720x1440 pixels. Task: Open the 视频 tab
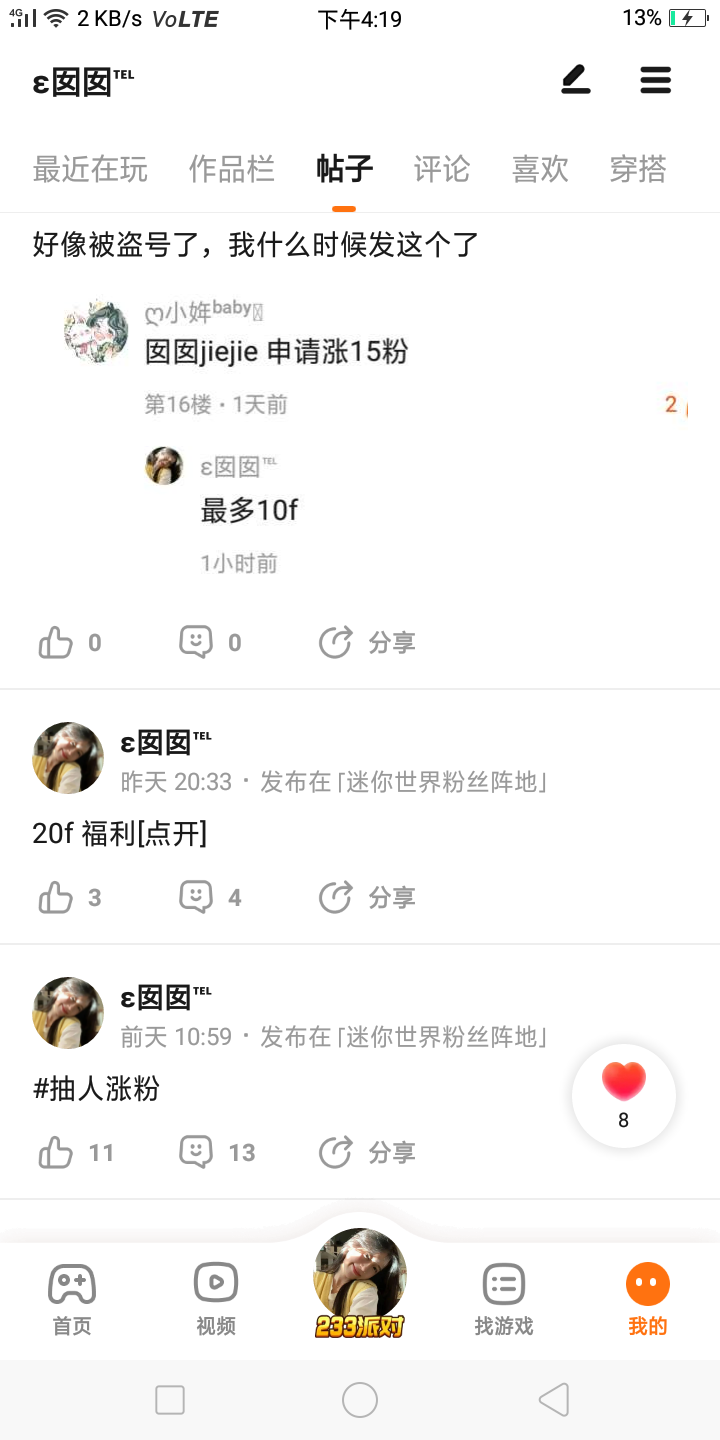(216, 1298)
